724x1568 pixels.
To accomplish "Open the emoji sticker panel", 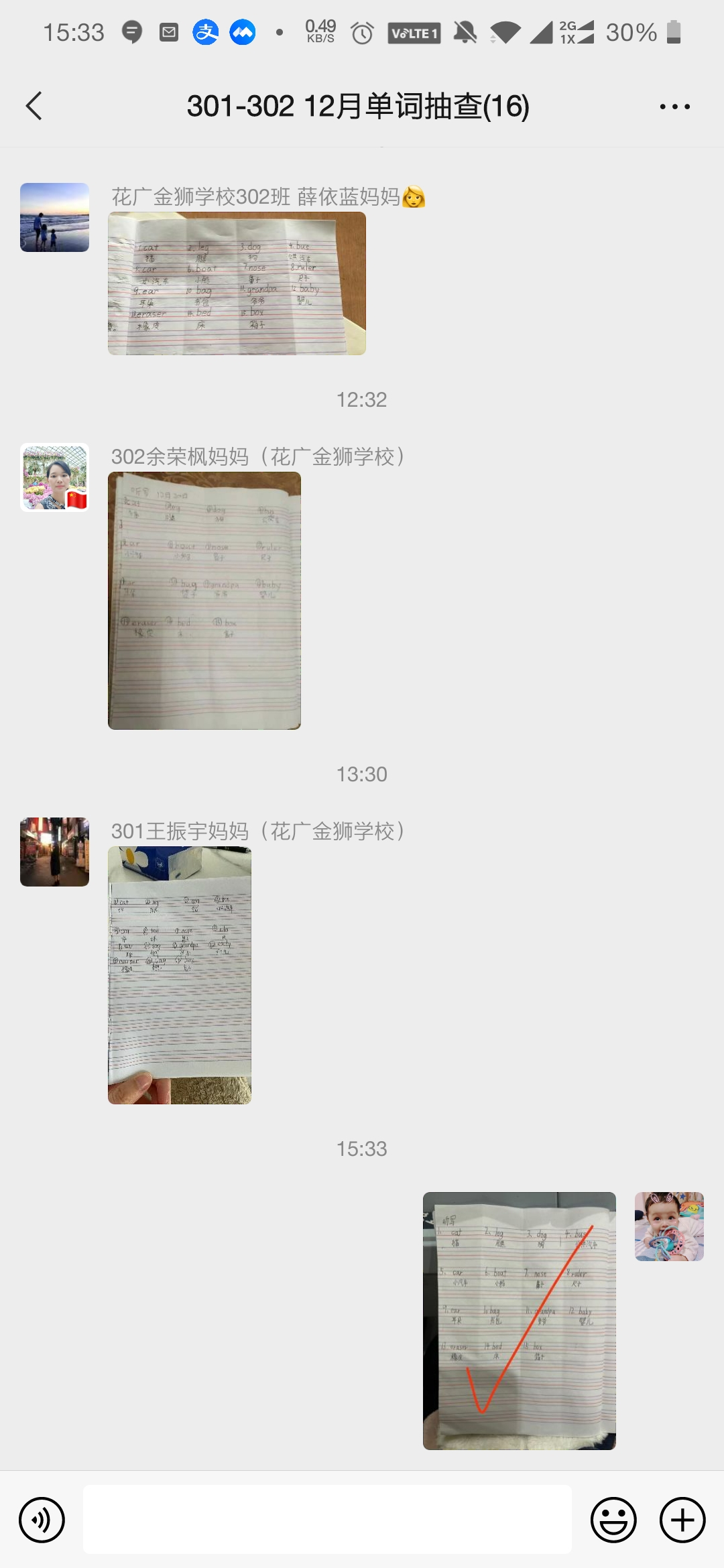I will click(613, 1520).
